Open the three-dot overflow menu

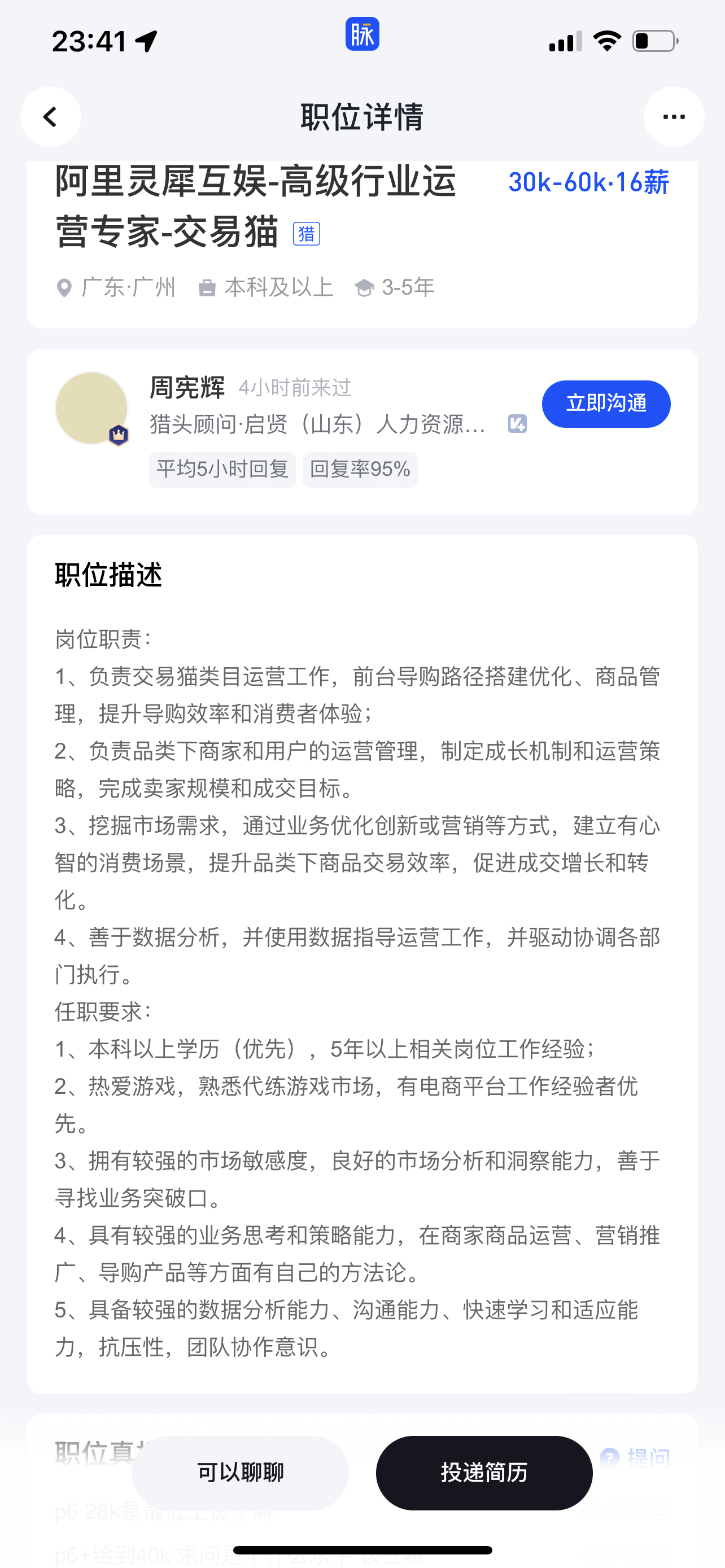(x=673, y=117)
